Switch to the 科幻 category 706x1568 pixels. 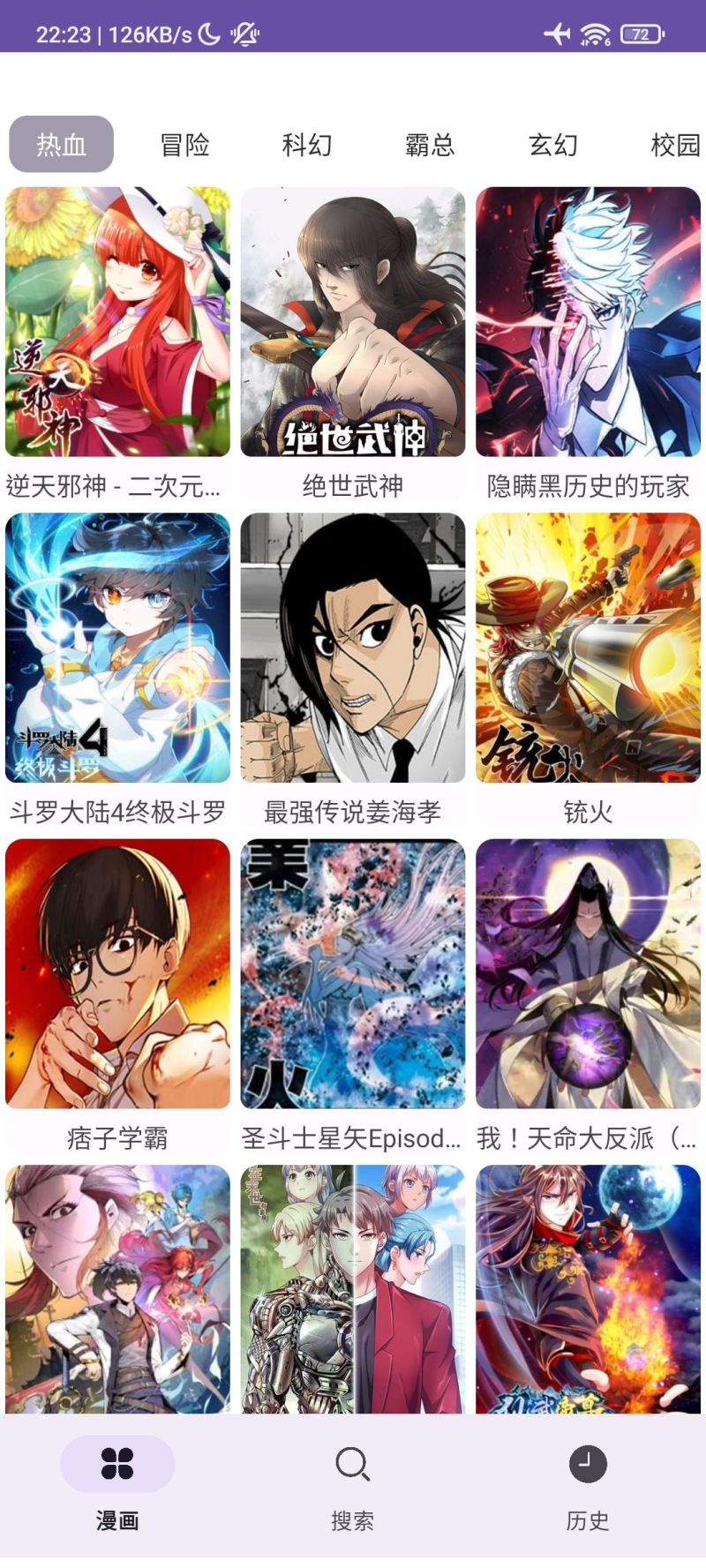click(307, 144)
